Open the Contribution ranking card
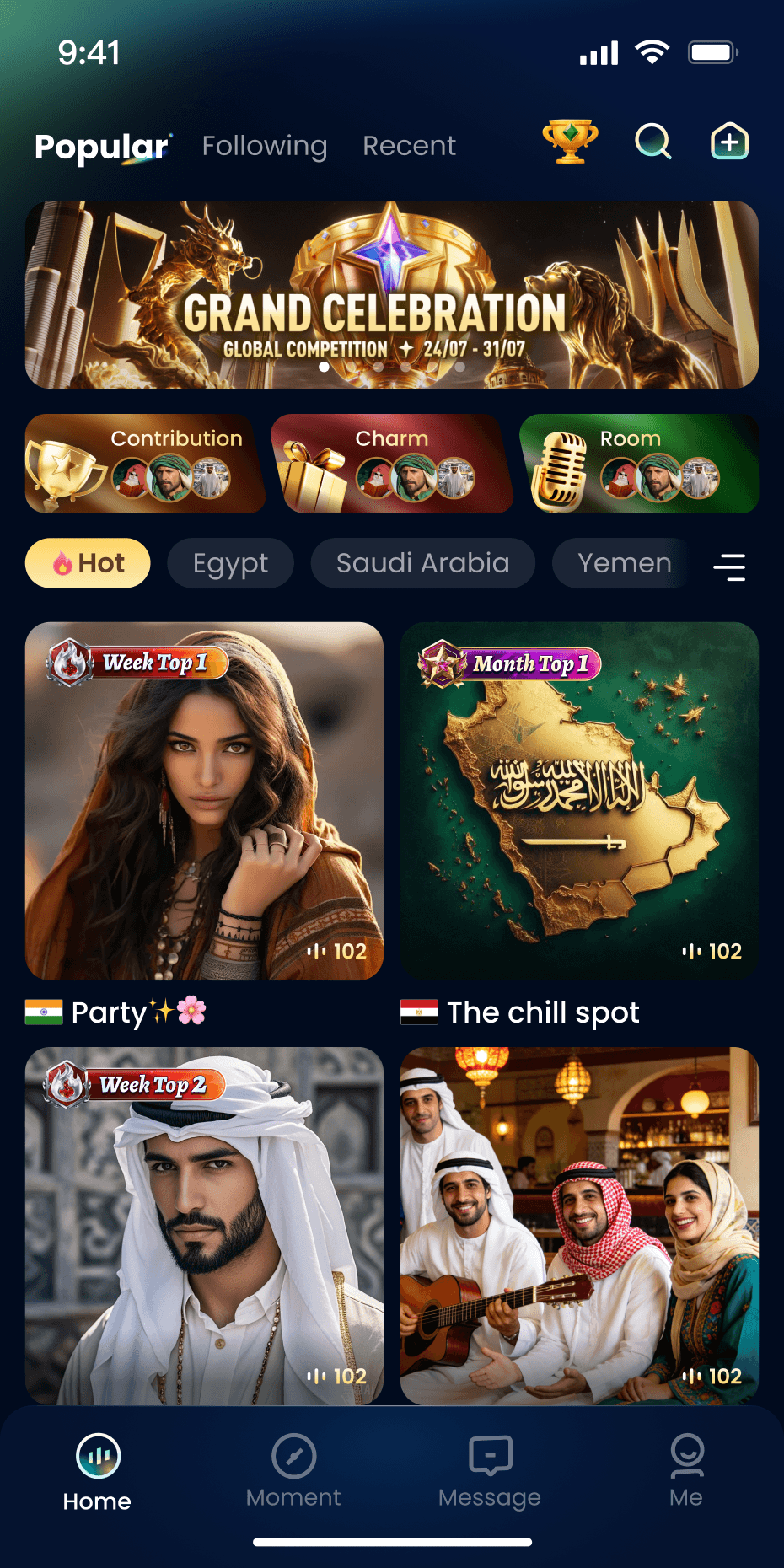Image resolution: width=784 pixels, height=1568 pixels. pos(144,464)
